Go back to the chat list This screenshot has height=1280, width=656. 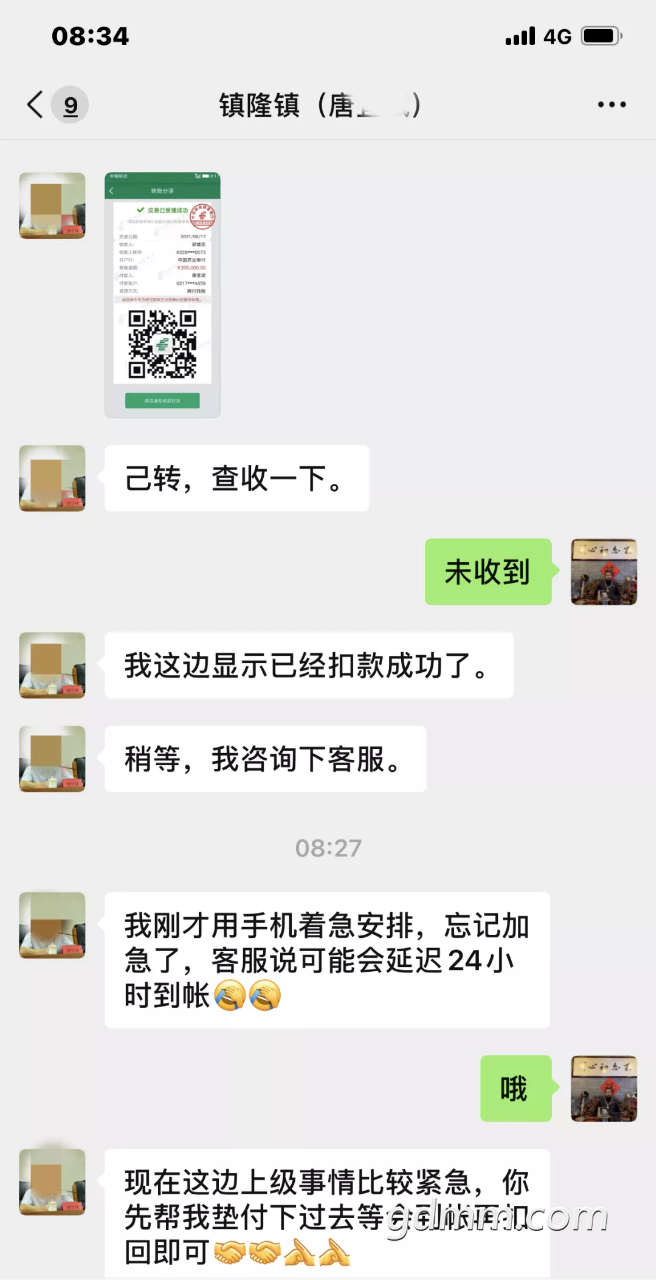[36, 105]
